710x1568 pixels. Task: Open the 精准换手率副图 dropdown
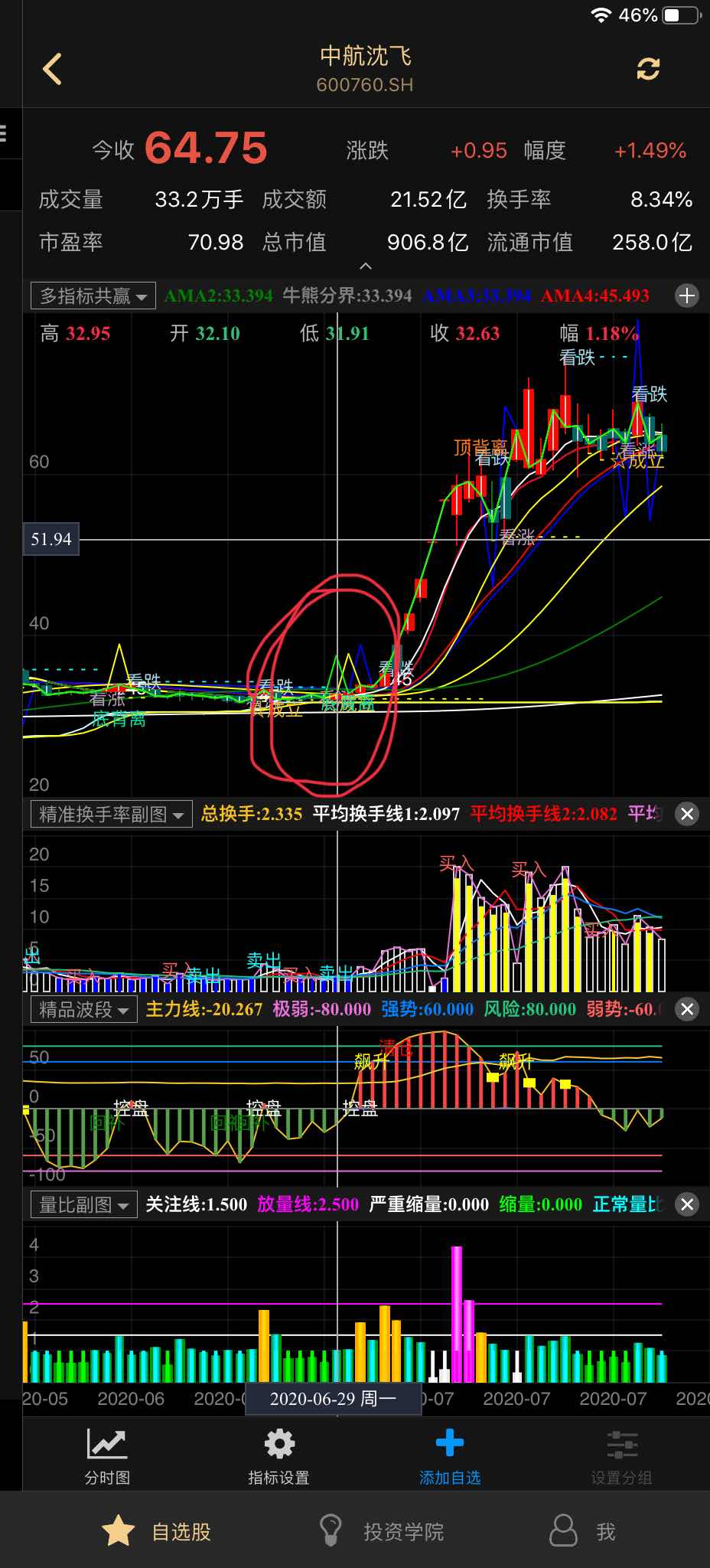click(x=110, y=814)
